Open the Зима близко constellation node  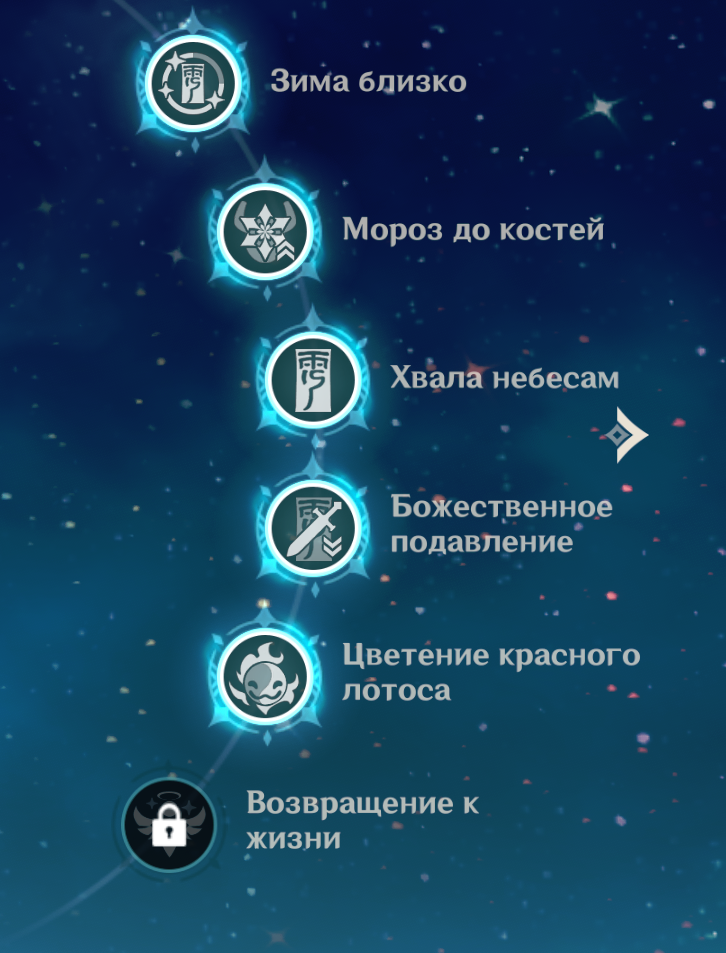click(x=192, y=81)
